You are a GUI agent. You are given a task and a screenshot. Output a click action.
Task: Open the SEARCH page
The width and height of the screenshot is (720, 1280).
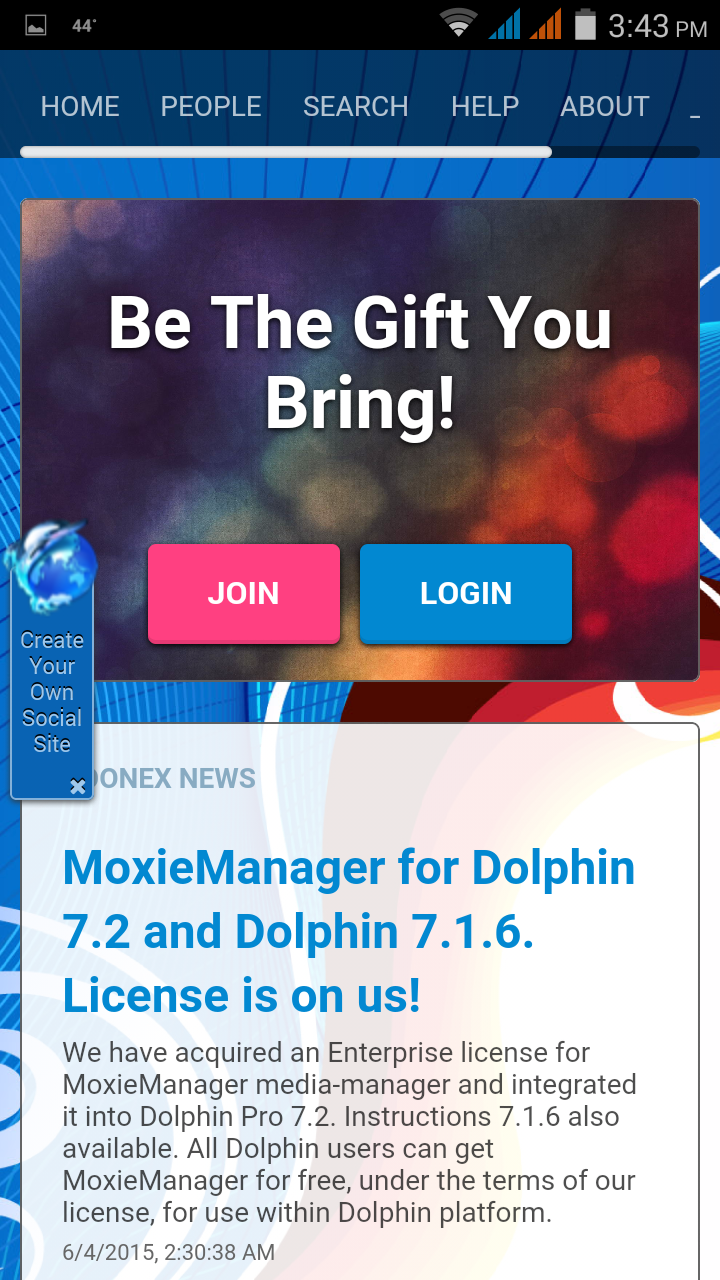(x=355, y=106)
